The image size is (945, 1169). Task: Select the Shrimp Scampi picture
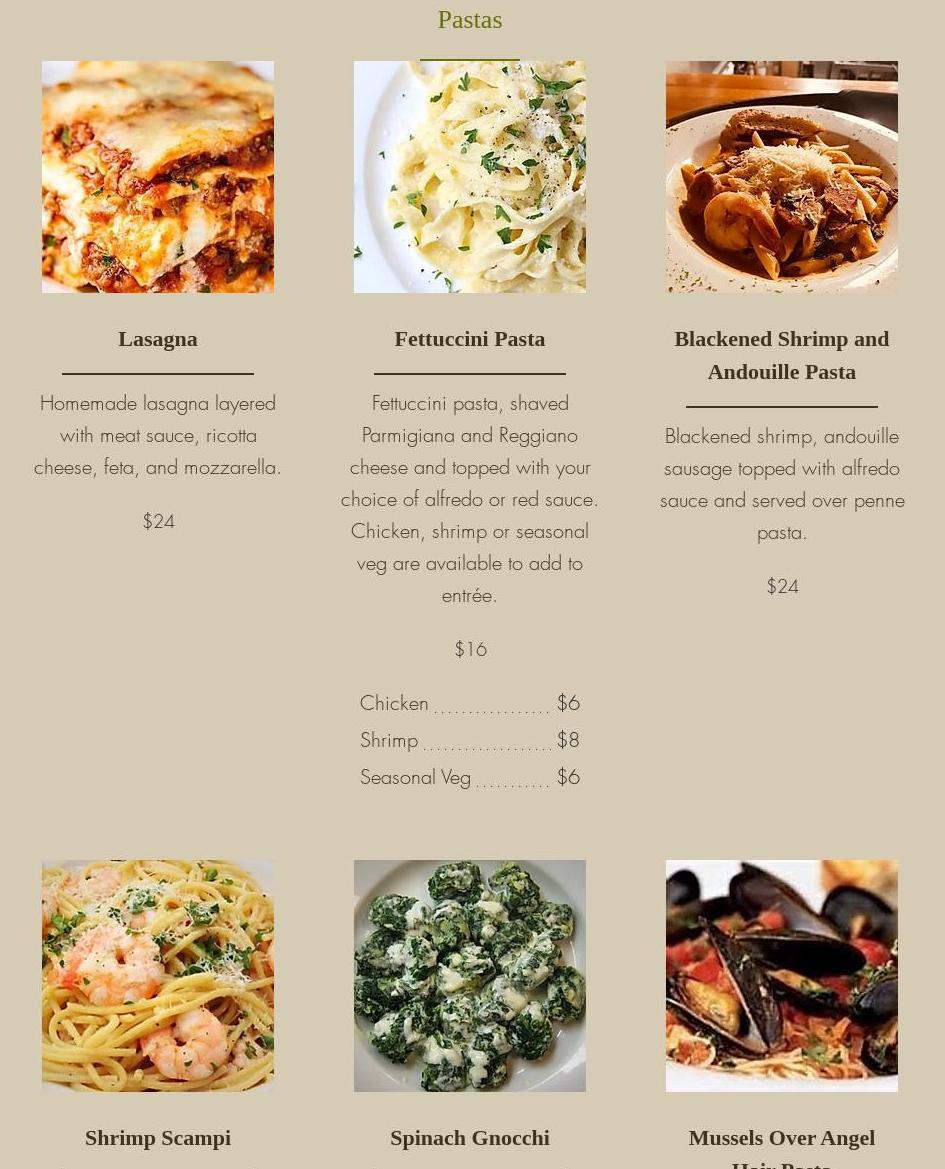pyautogui.click(x=158, y=975)
